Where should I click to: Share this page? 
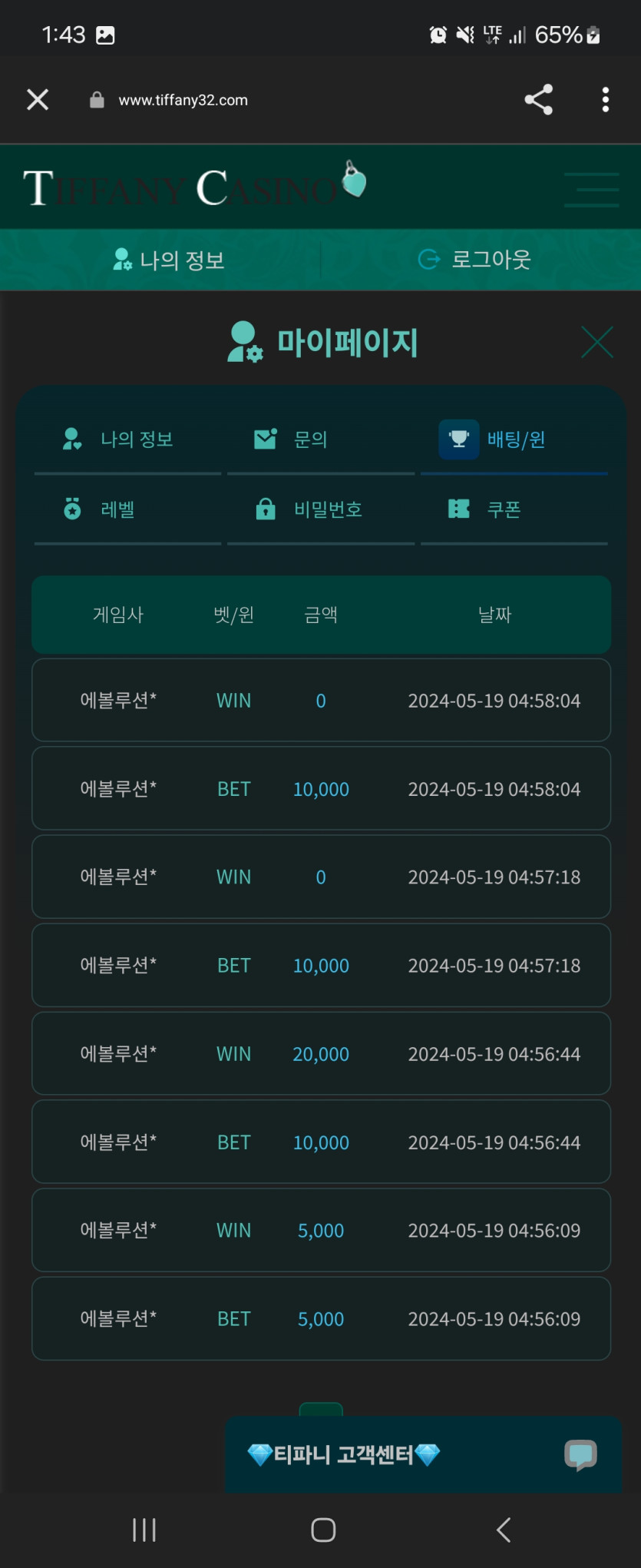pyautogui.click(x=538, y=100)
